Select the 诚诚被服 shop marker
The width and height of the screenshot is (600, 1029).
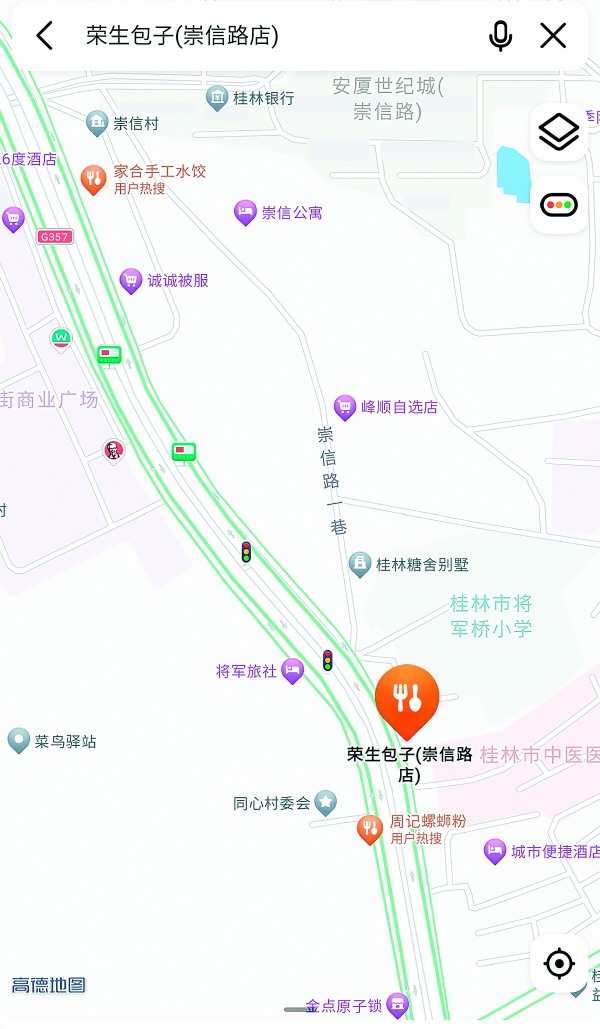click(131, 280)
